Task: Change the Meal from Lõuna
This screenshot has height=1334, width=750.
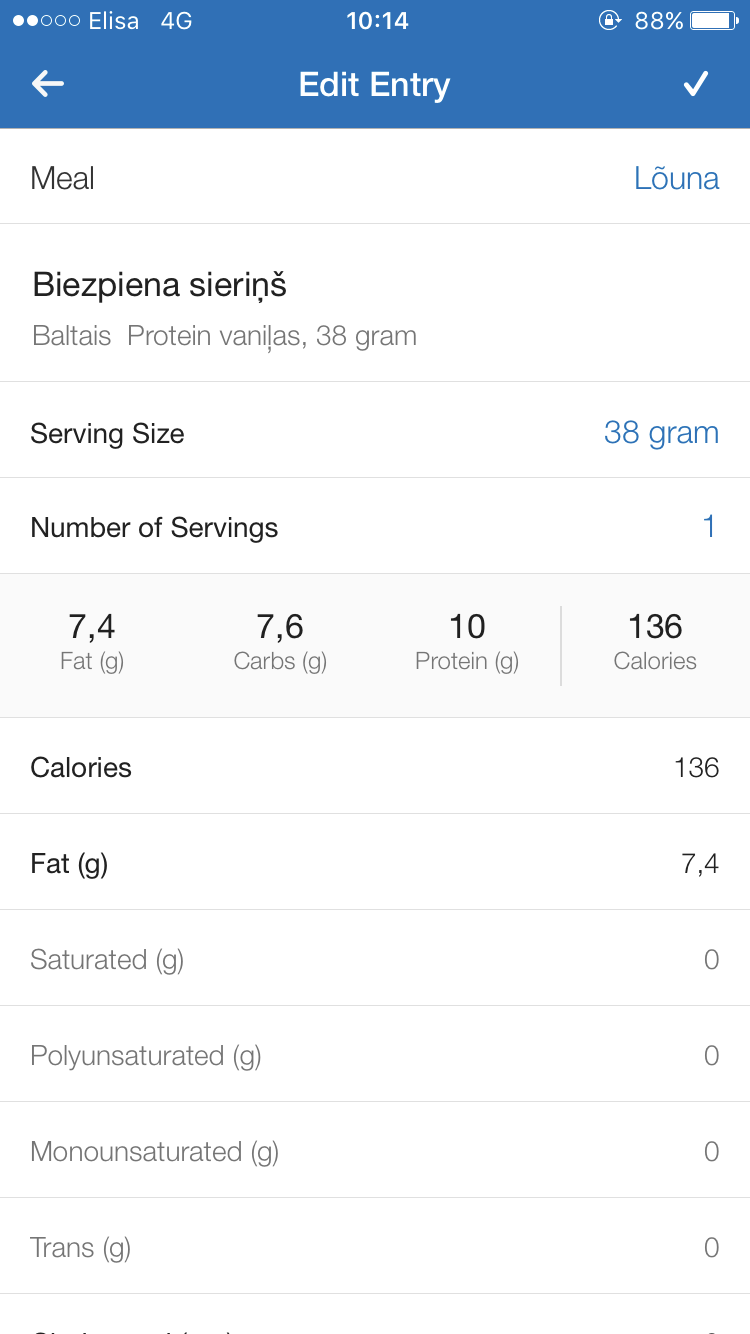Action: 676,178
